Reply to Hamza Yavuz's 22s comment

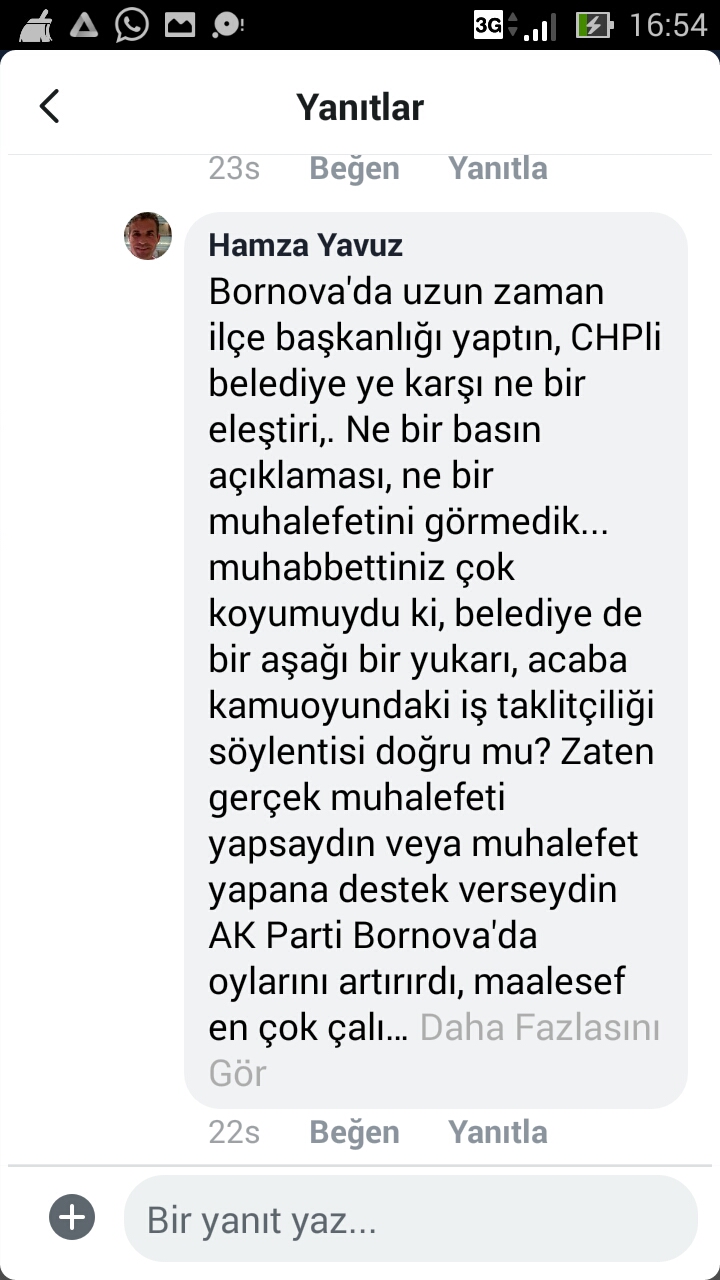[x=497, y=1132]
